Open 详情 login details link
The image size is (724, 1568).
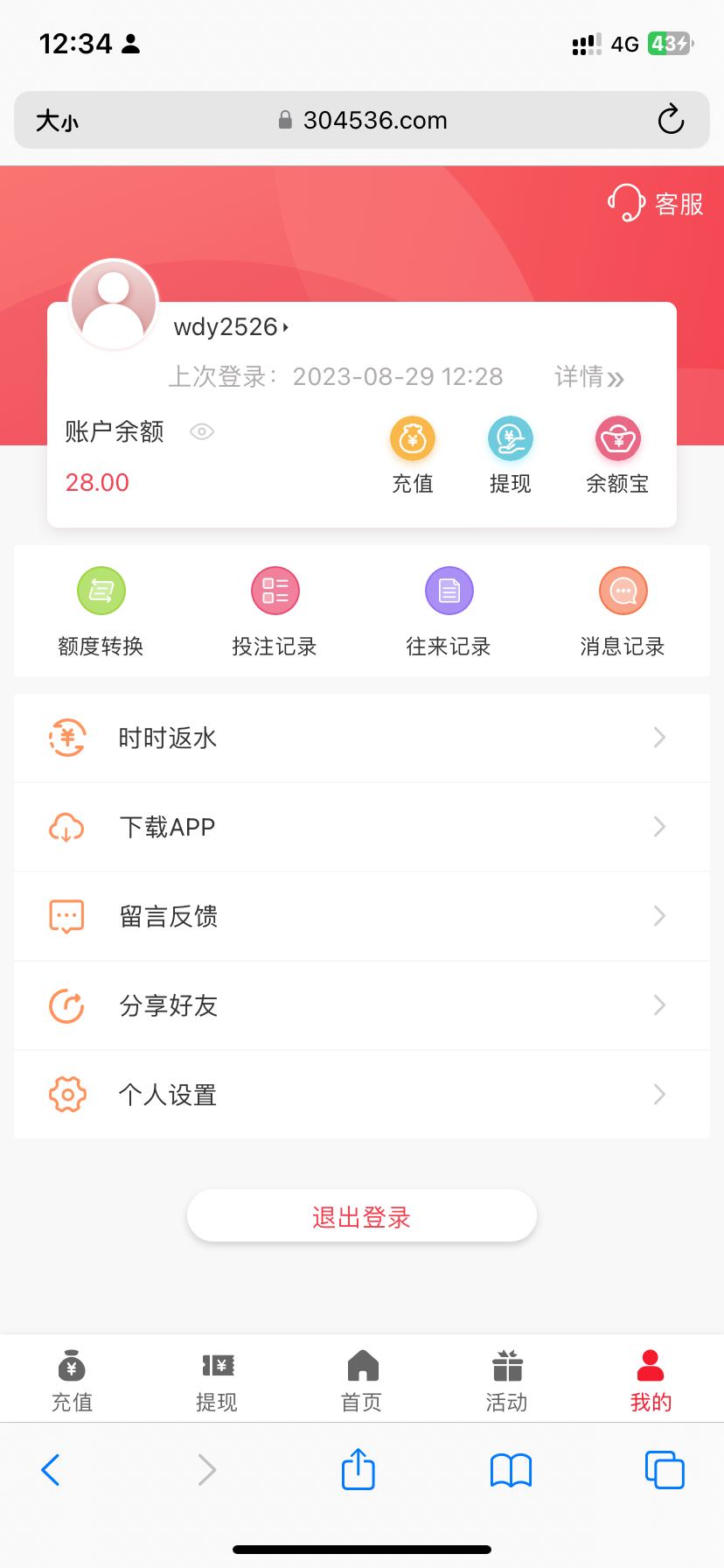click(x=588, y=377)
